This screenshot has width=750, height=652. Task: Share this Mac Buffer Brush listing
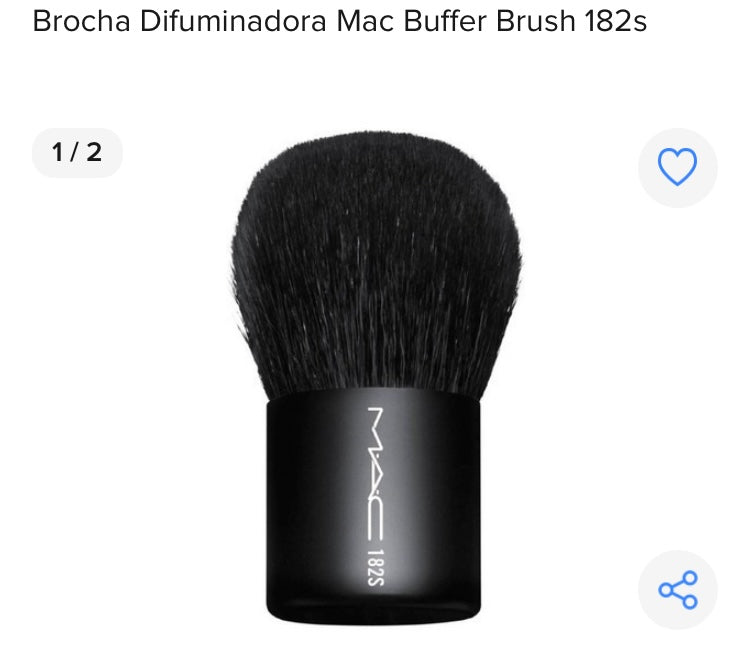[677, 589]
